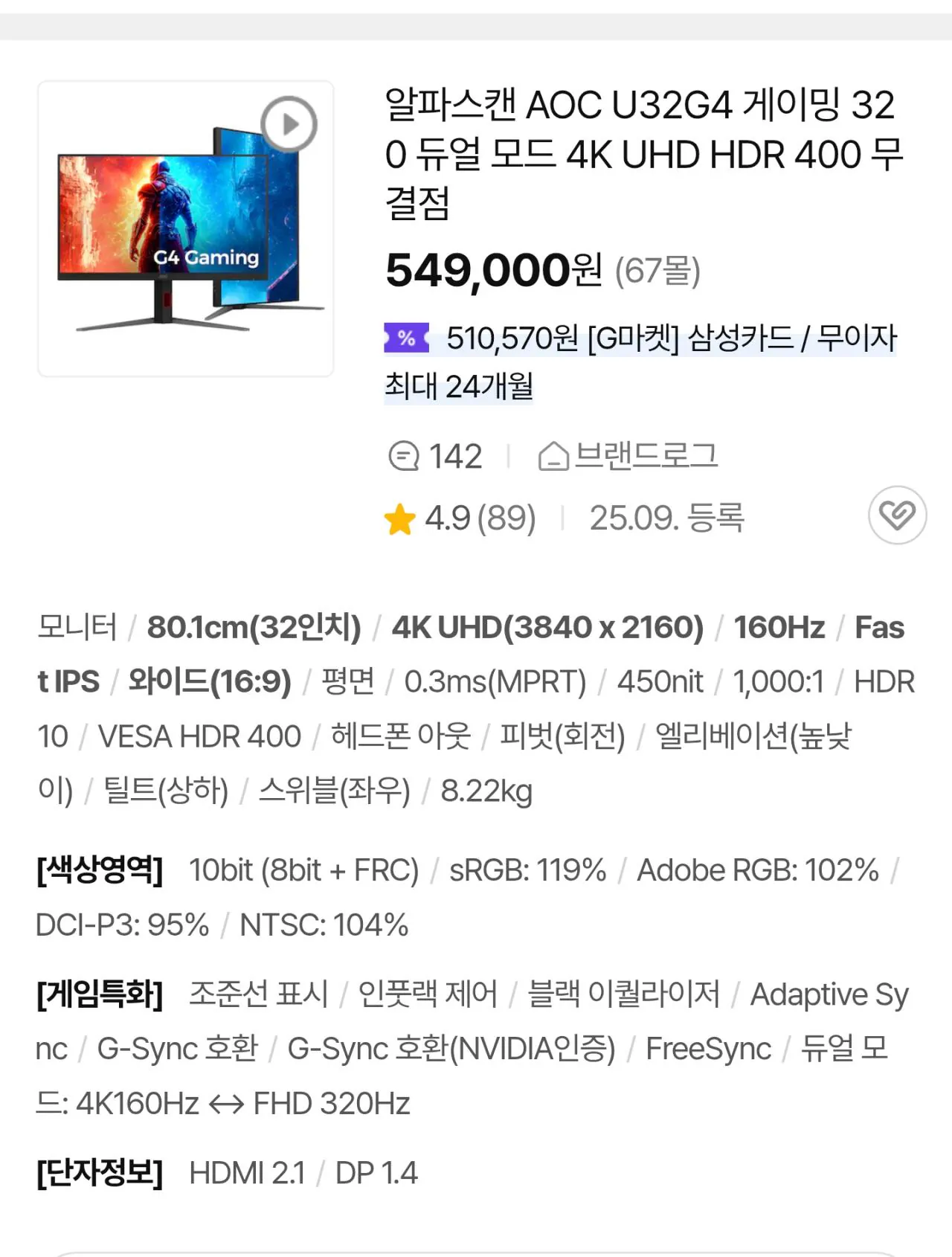The width and height of the screenshot is (952, 1257).
Task: Toggle the heart wishlist icon
Action: pyautogui.click(x=898, y=513)
